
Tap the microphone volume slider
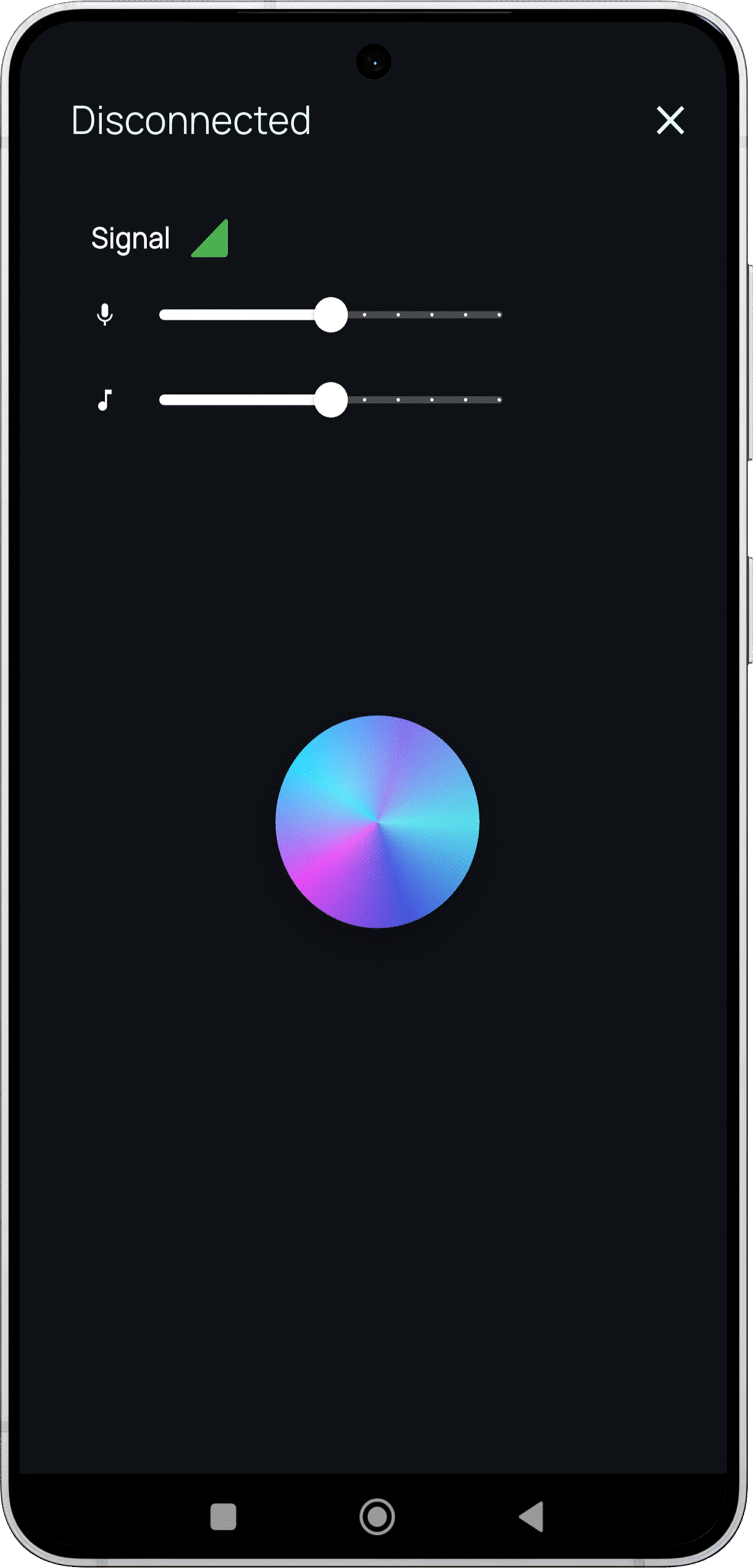tap(331, 315)
